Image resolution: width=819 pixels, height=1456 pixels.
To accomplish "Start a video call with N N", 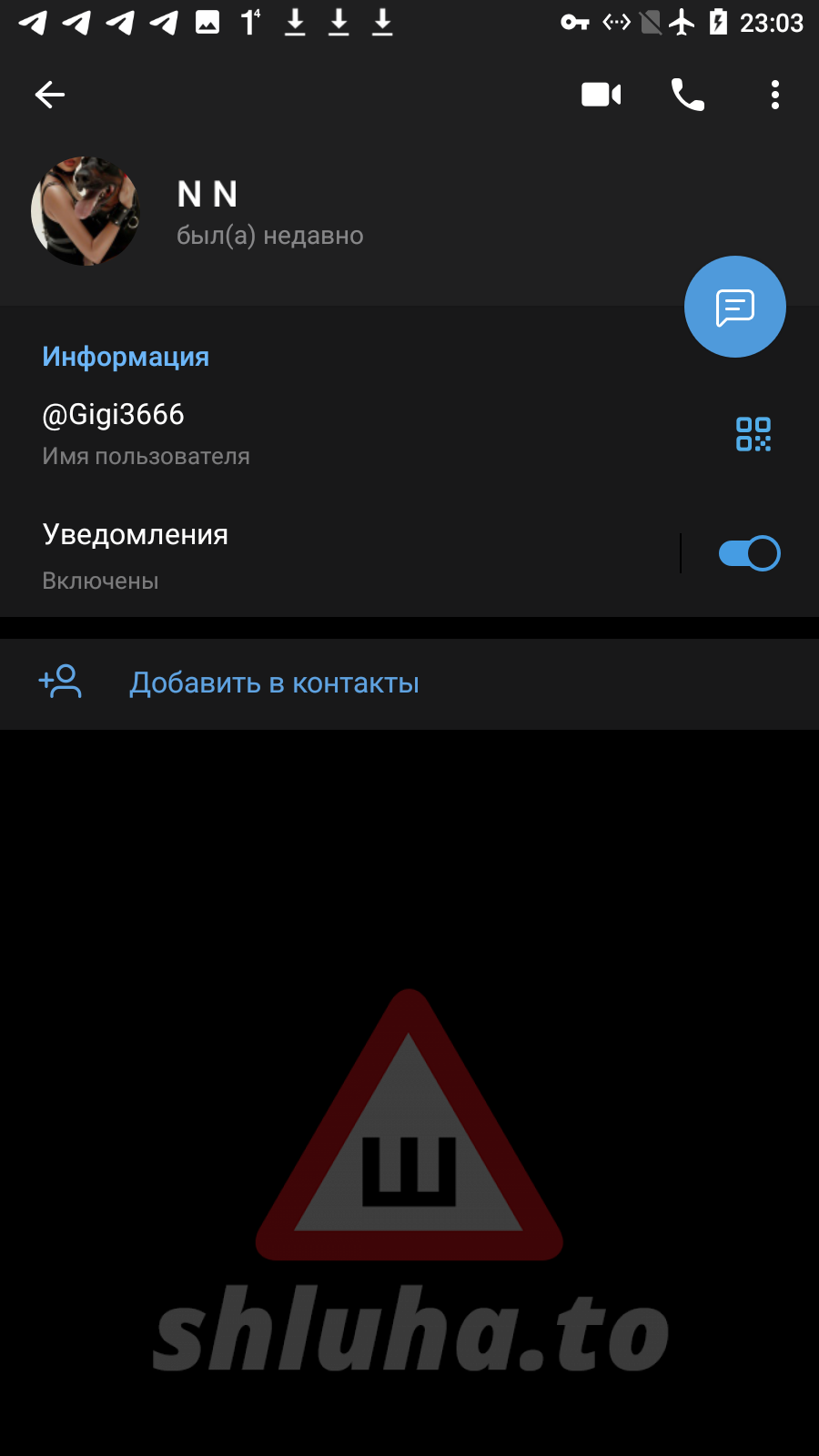I will pos(601,95).
